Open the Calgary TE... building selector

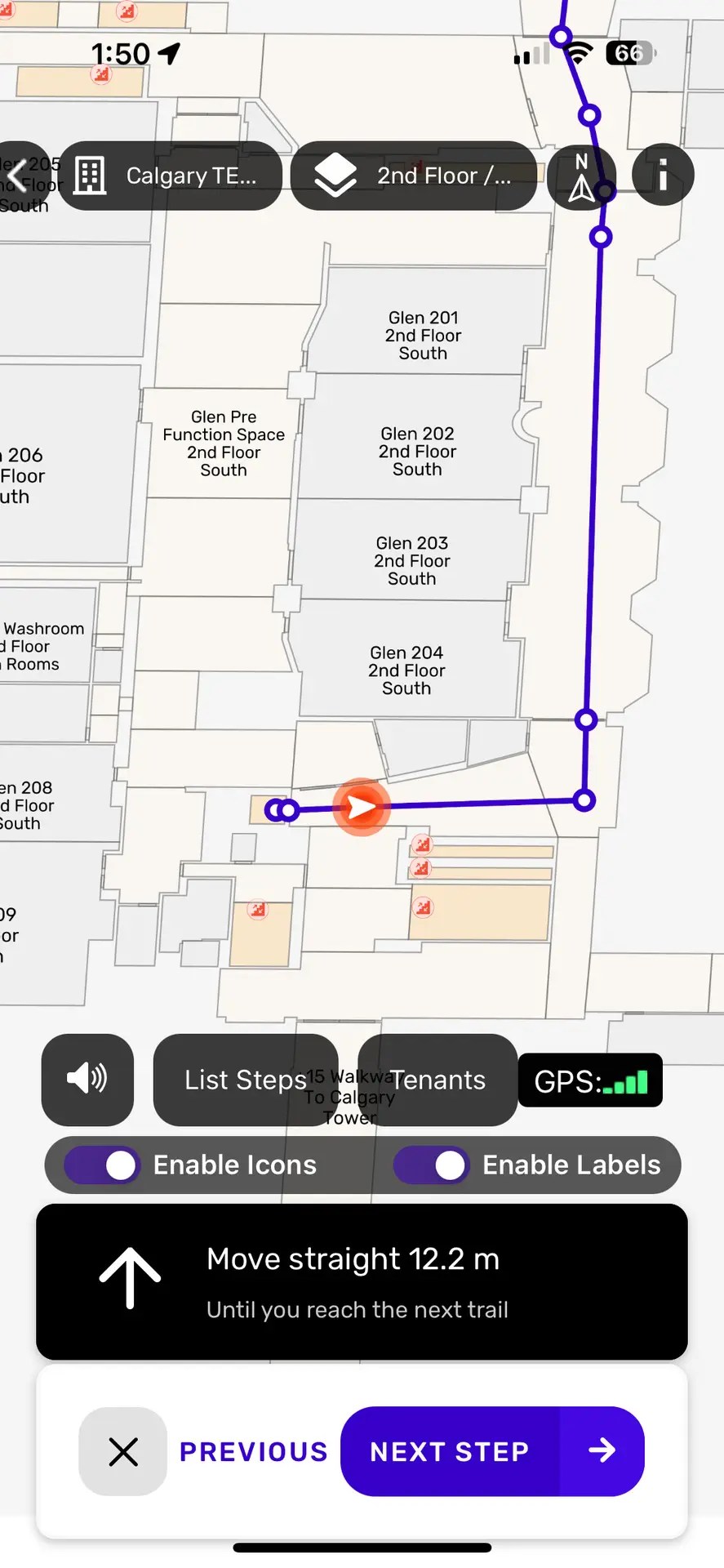pyautogui.click(x=170, y=176)
